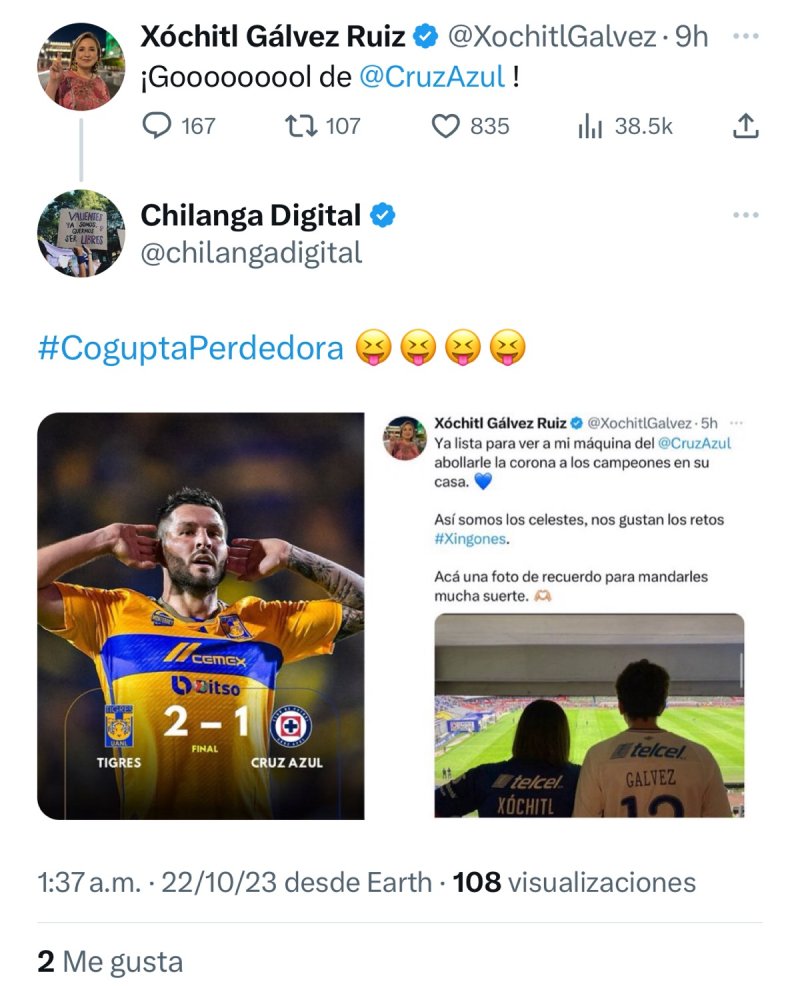This screenshot has width=800, height=986.
Task: Open the #CoguptaPerdedora hashtag
Action: pyautogui.click(x=190, y=348)
